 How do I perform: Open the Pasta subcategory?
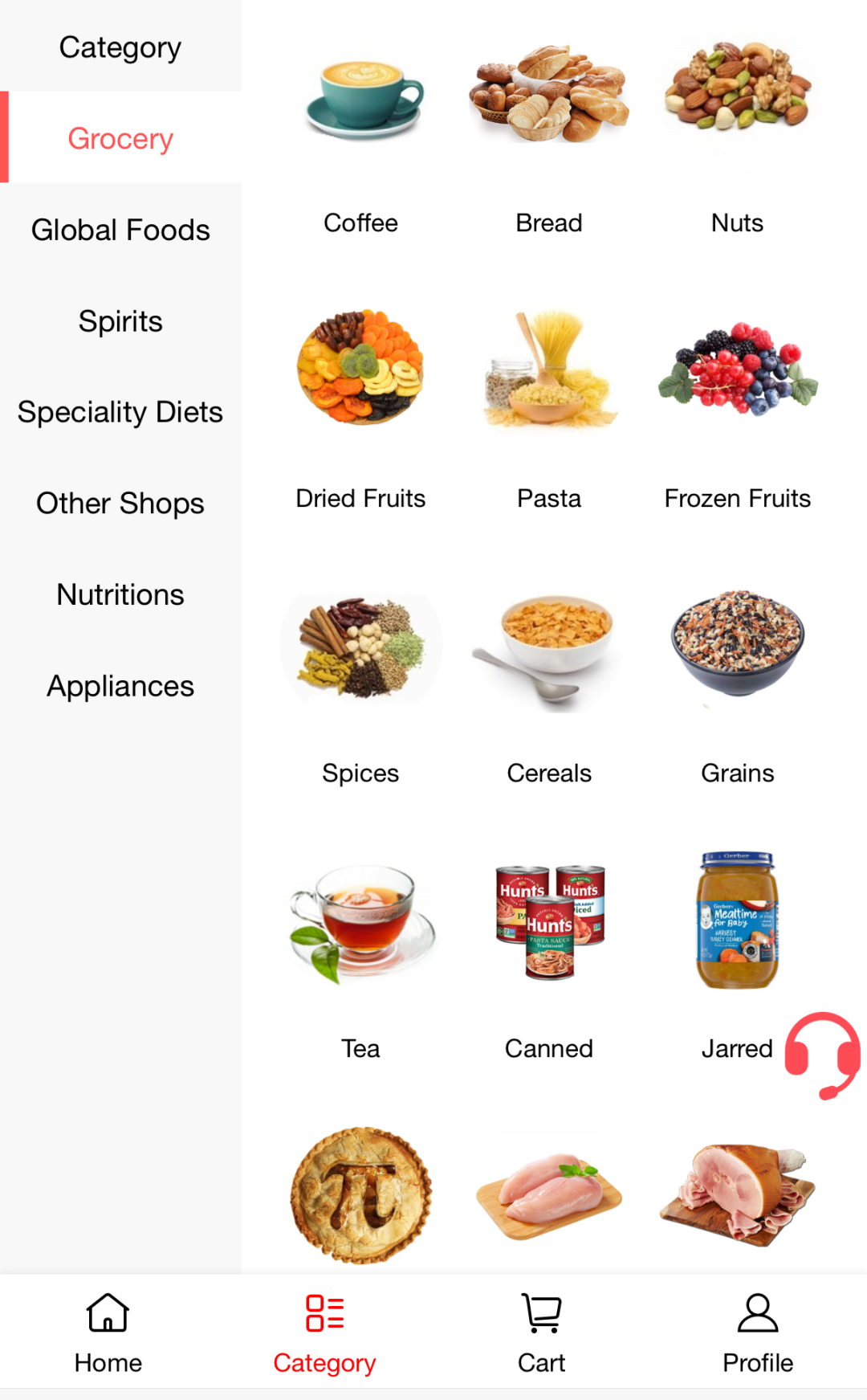(549, 410)
